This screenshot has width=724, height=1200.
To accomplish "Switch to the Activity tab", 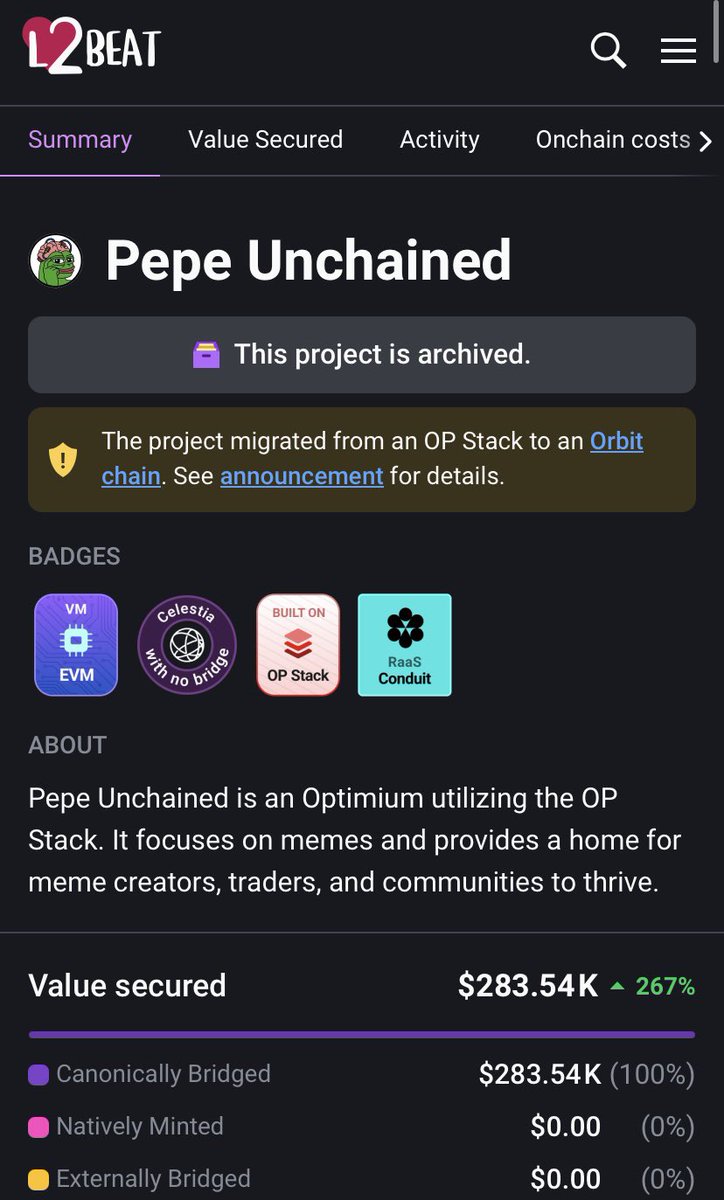I will 439,140.
